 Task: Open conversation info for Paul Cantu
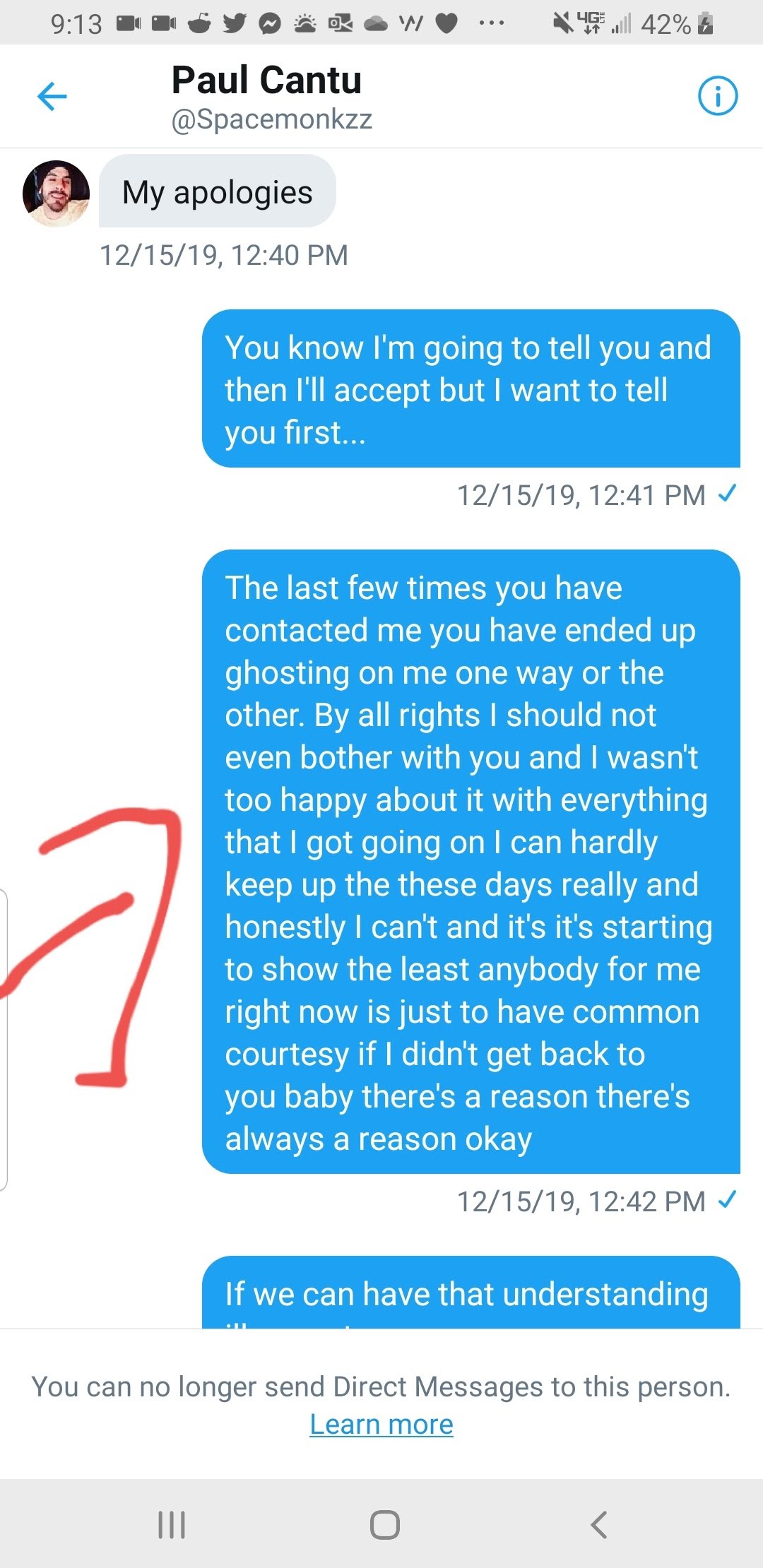pyautogui.click(x=717, y=96)
